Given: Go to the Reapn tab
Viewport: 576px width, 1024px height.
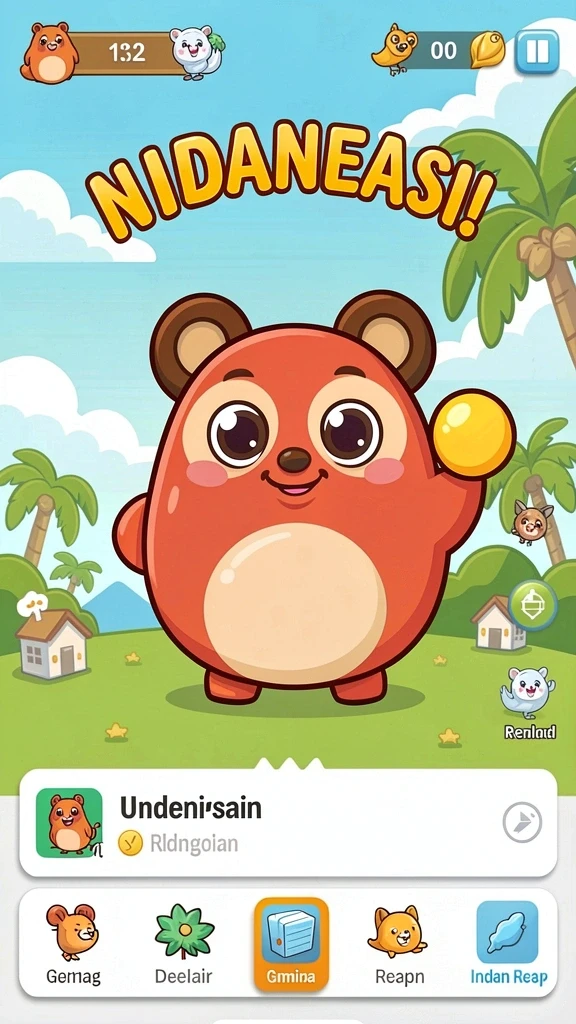Looking at the screenshot, I should 399,944.
